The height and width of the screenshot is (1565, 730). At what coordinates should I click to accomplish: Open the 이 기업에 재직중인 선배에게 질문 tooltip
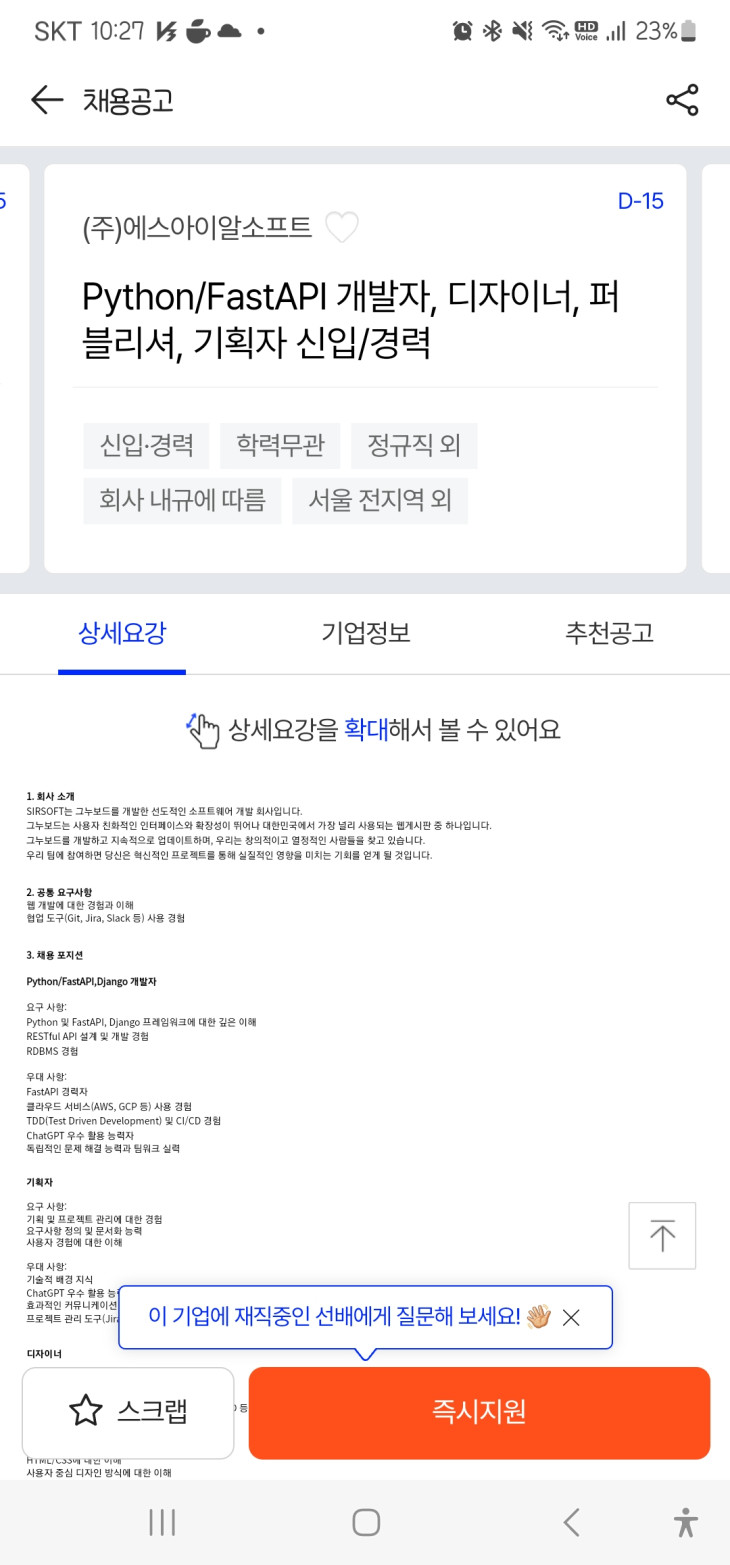pos(335,1317)
